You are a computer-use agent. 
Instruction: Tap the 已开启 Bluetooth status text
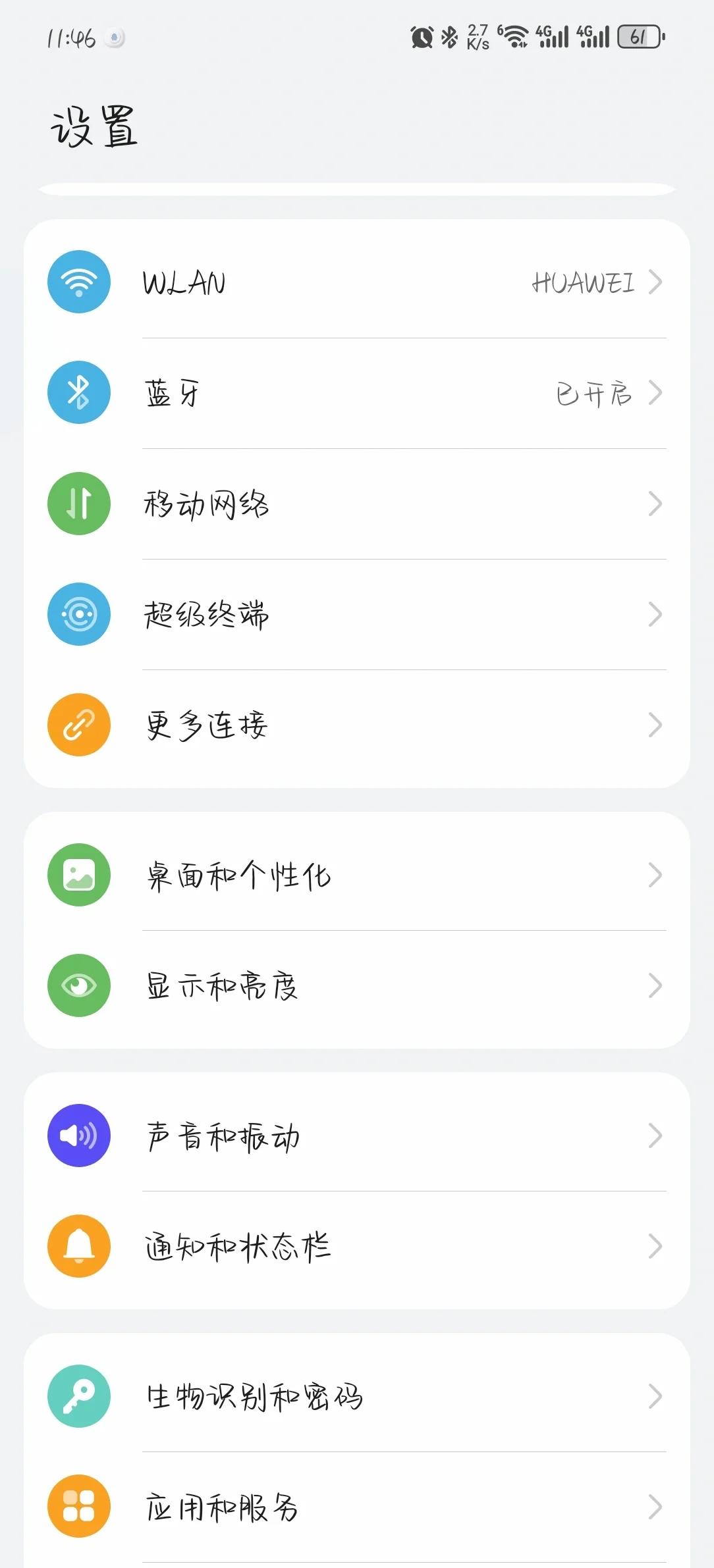[591, 394]
